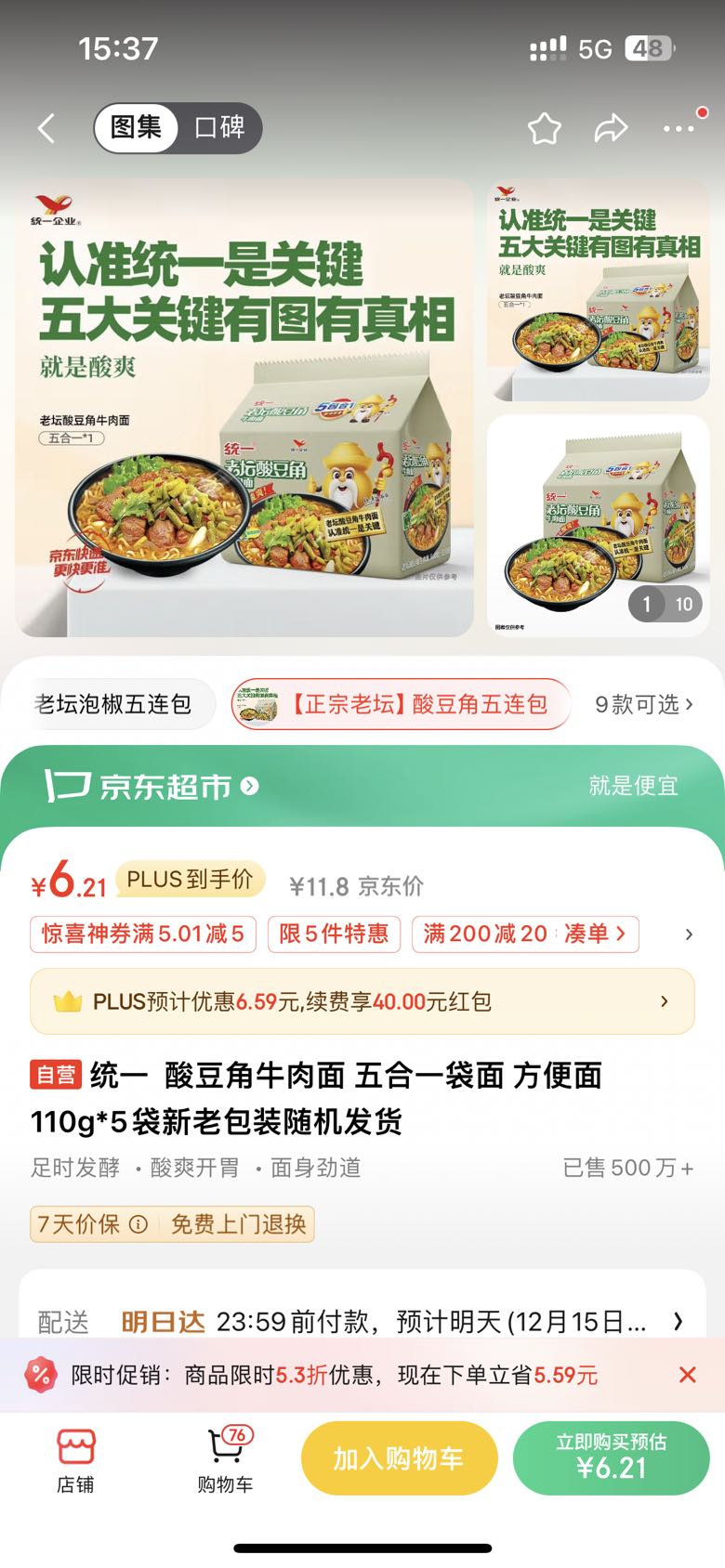Open the share icon
Image resolution: width=725 pixels, height=1568 pixels.
[x=612, y=129]
